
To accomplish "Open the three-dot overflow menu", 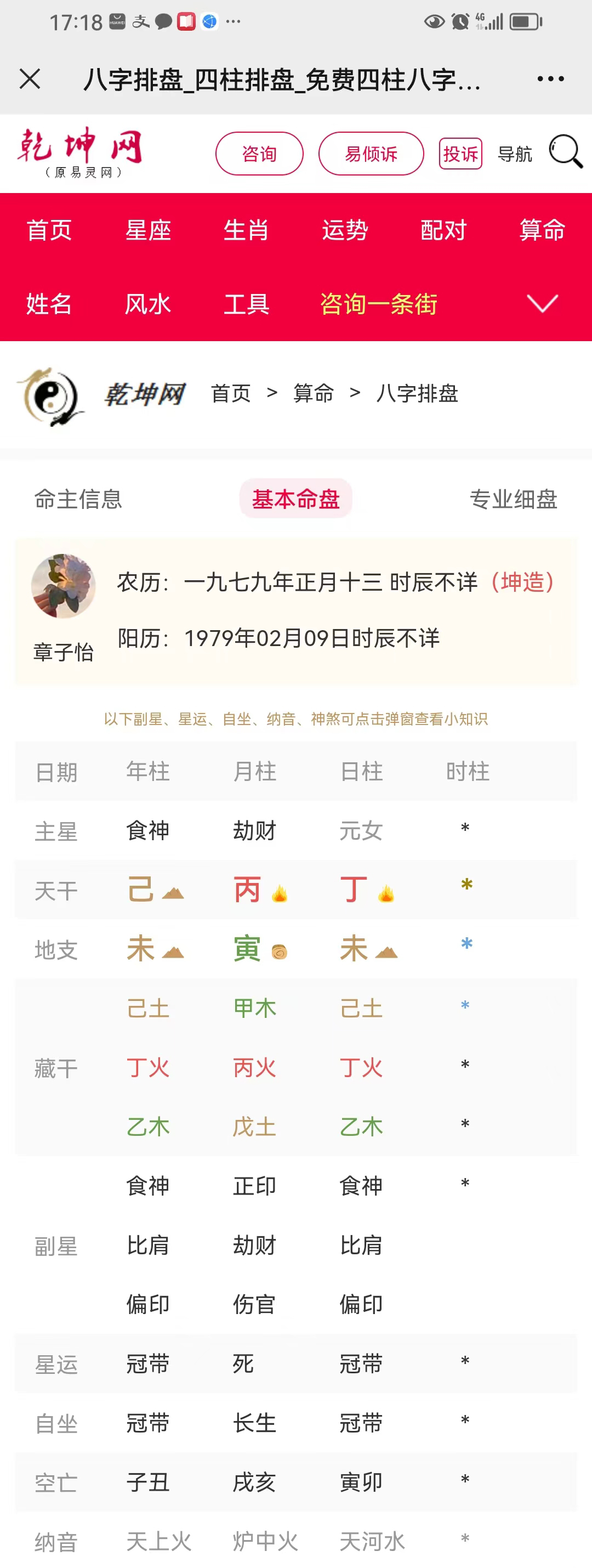I will pyautogui.click(x=550, y=79).
